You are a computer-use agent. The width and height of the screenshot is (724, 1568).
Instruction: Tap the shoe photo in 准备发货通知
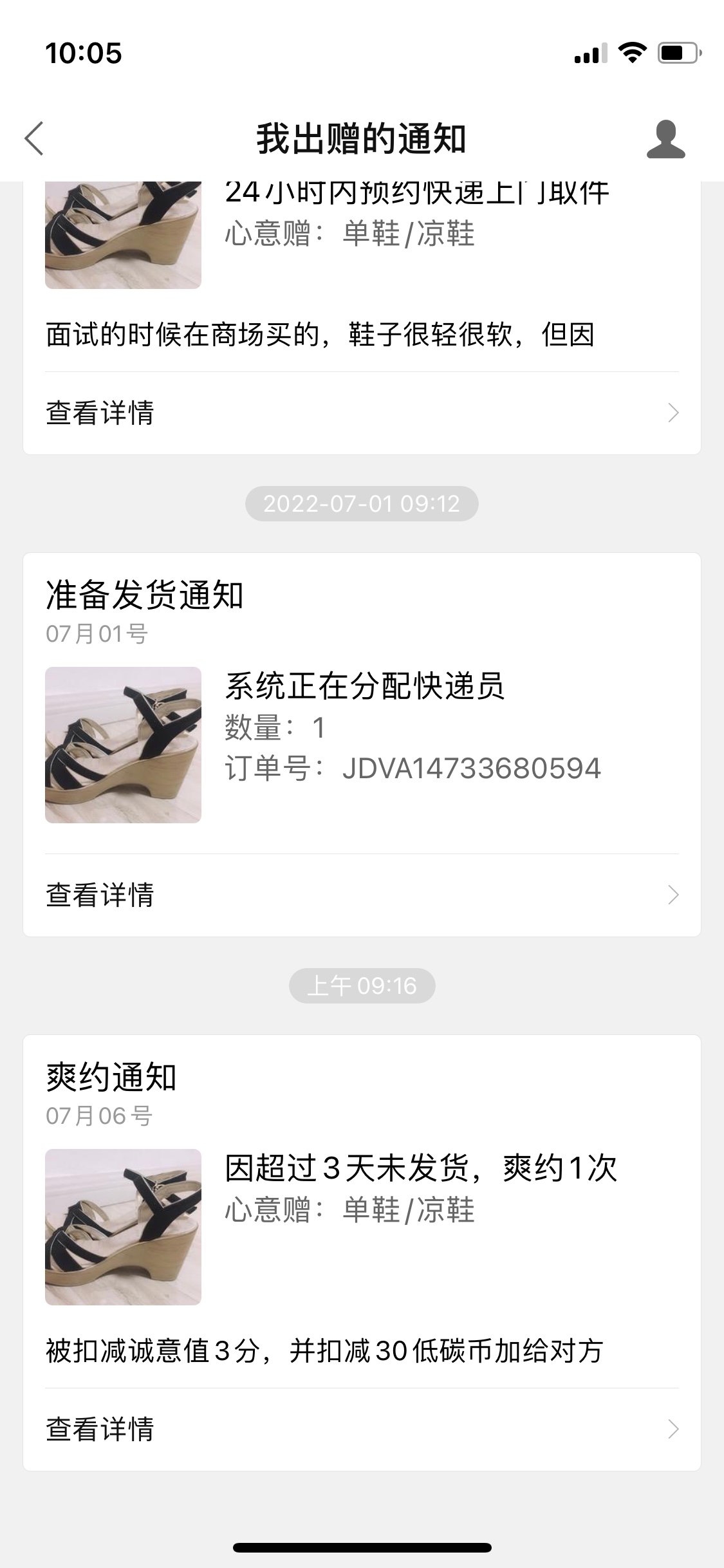123,745
